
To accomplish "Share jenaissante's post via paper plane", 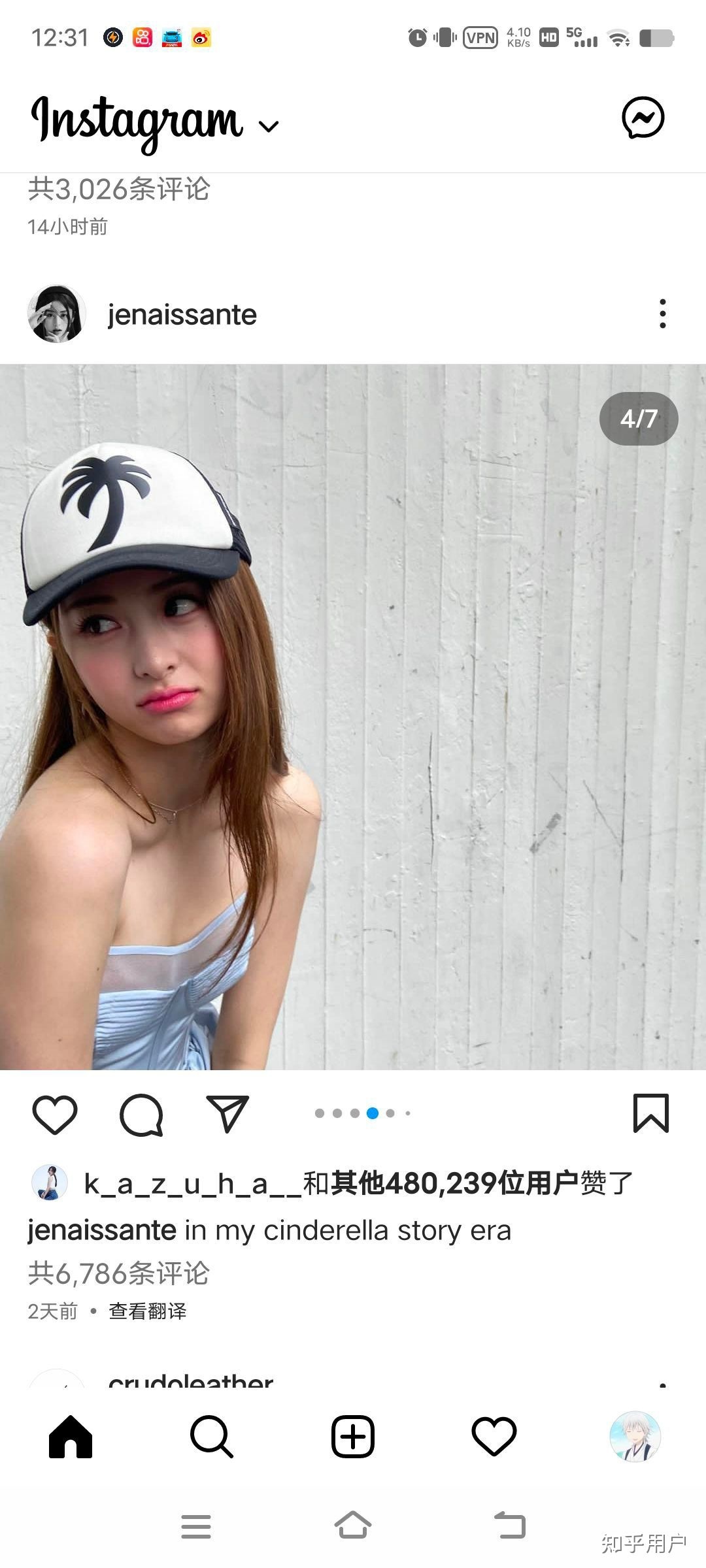I will [x=227, y=1113].
